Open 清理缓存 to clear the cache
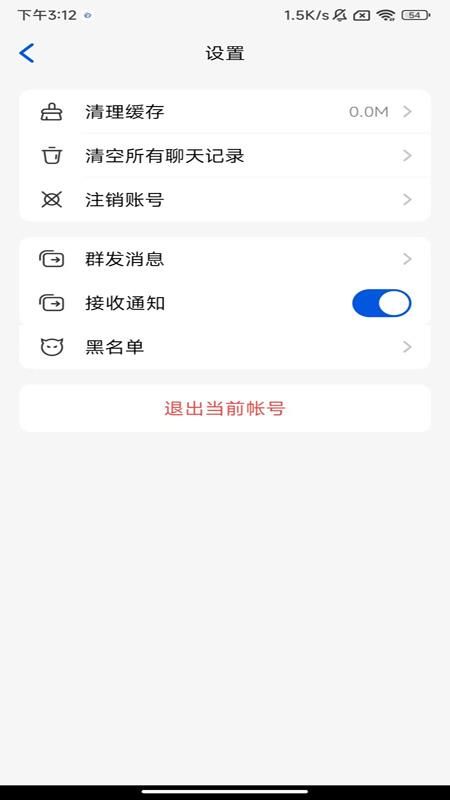 click(x=225, y=112)
